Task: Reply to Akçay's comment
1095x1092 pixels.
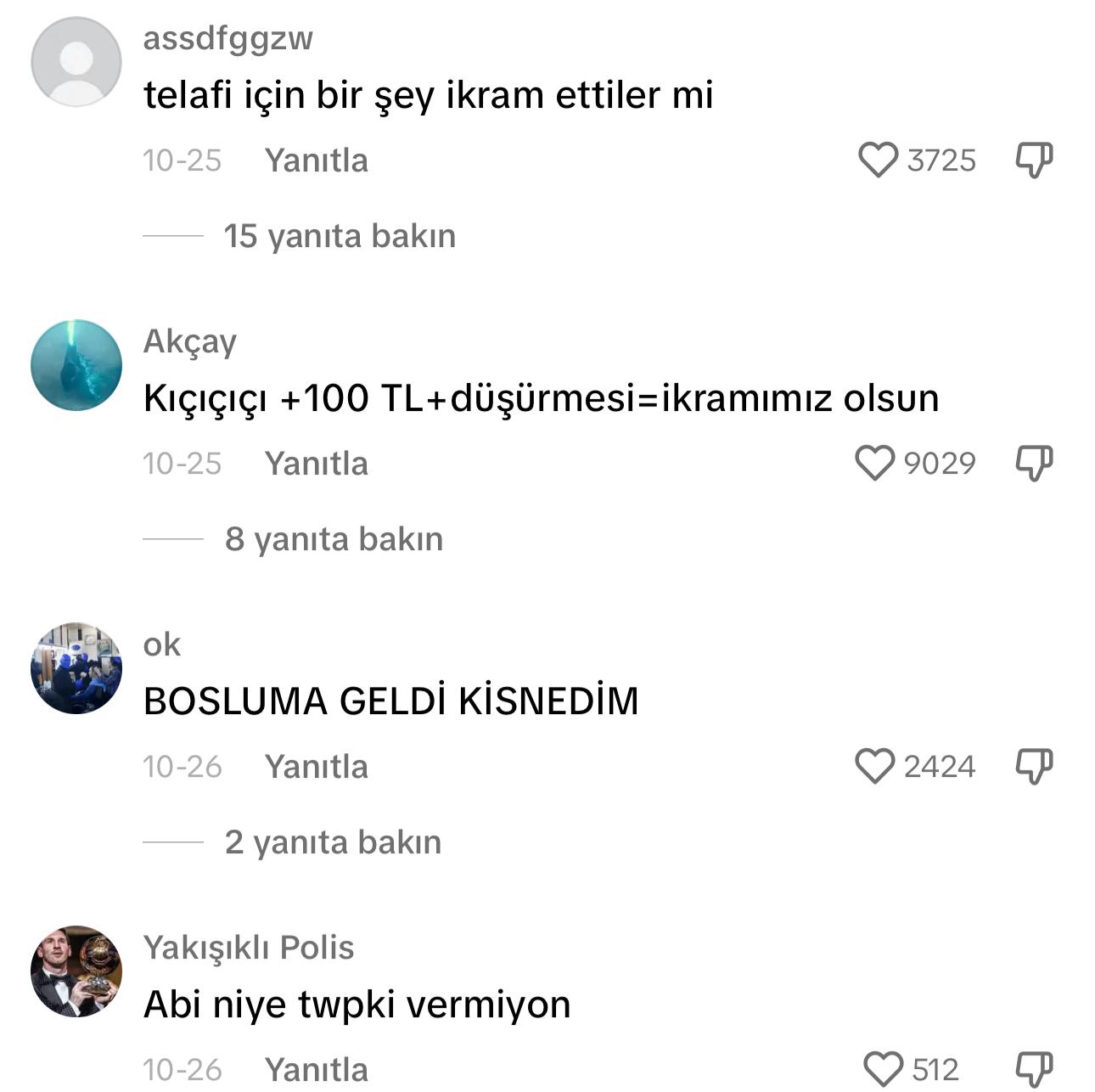Action: [x=316, y=464]
